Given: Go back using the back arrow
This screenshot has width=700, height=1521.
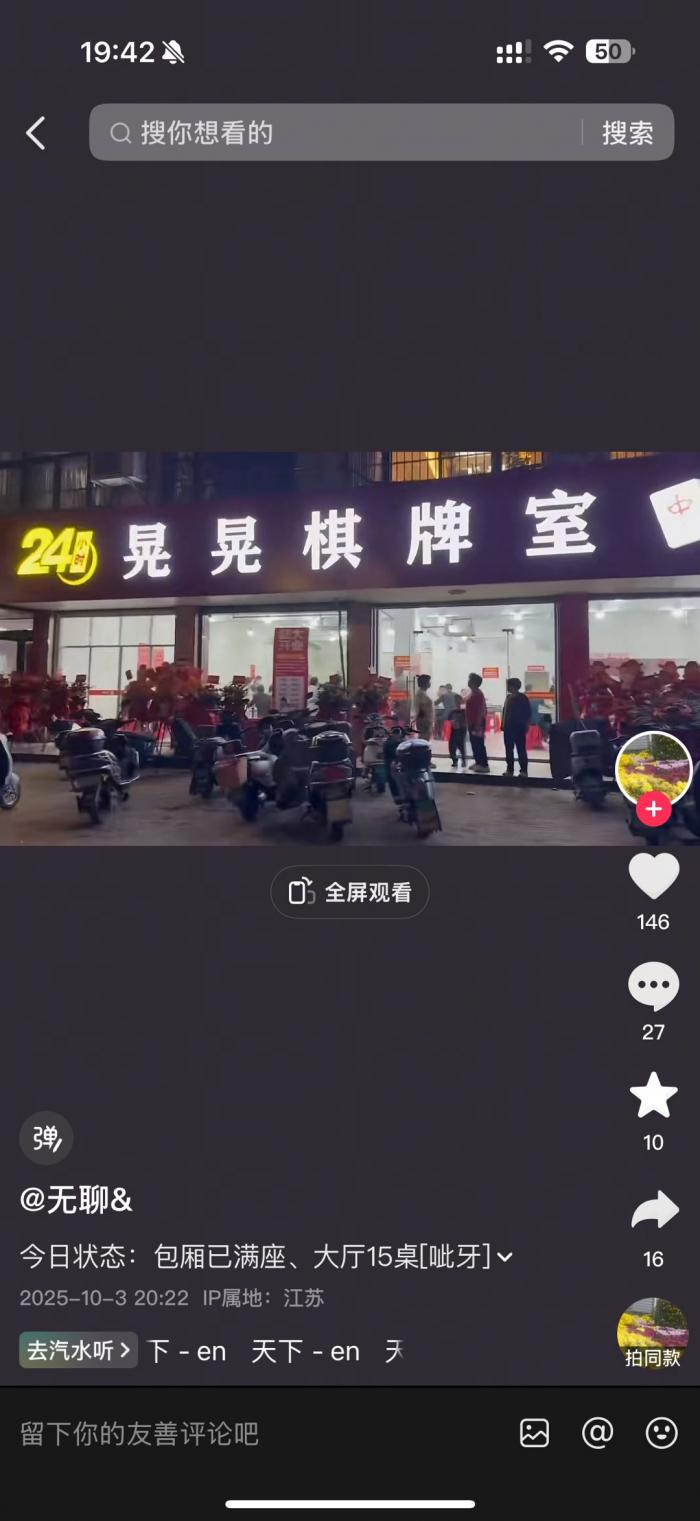Looking at the screenshot, I should pos(36,133).
